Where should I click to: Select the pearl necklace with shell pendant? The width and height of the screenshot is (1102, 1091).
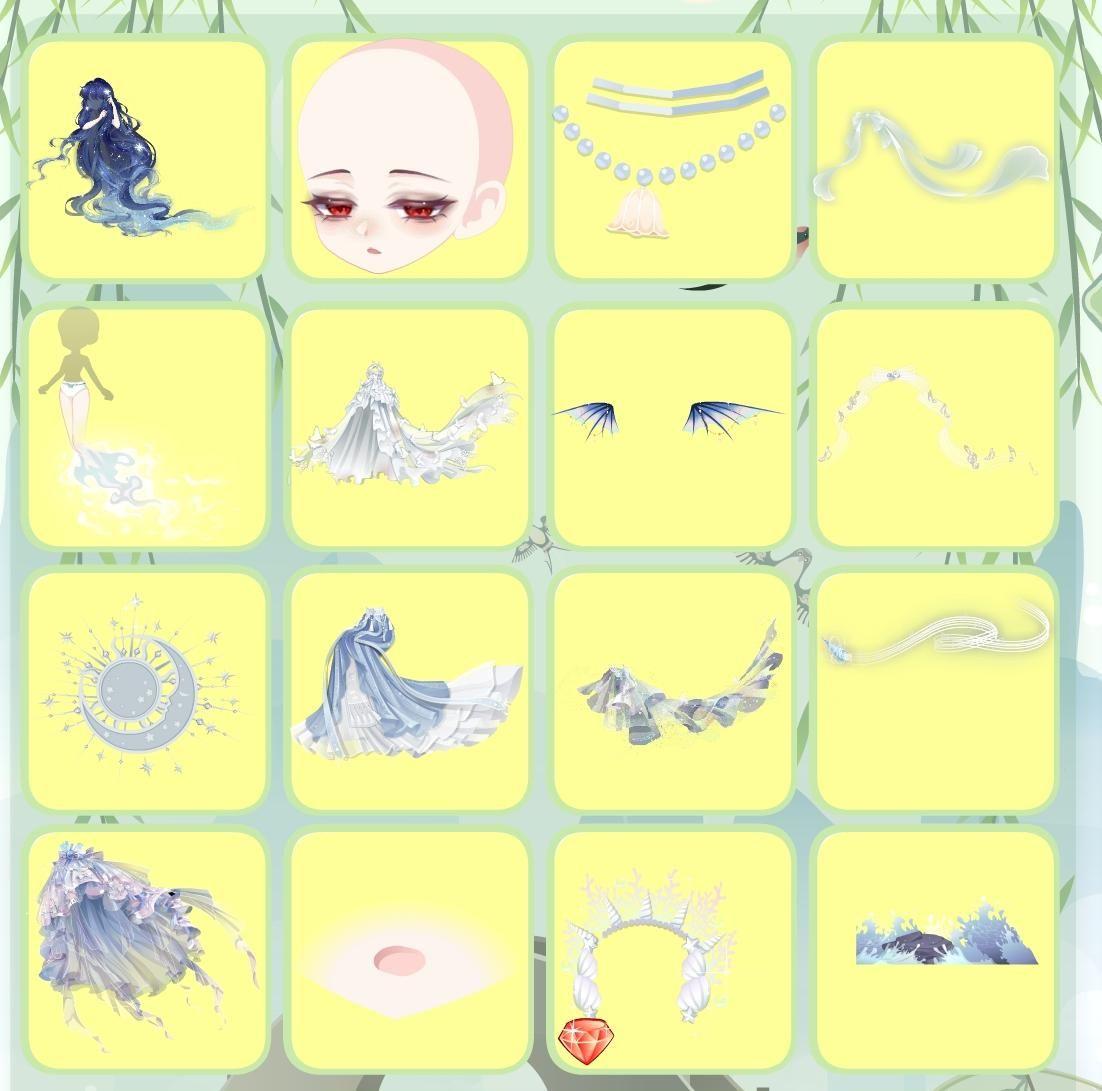671,160
